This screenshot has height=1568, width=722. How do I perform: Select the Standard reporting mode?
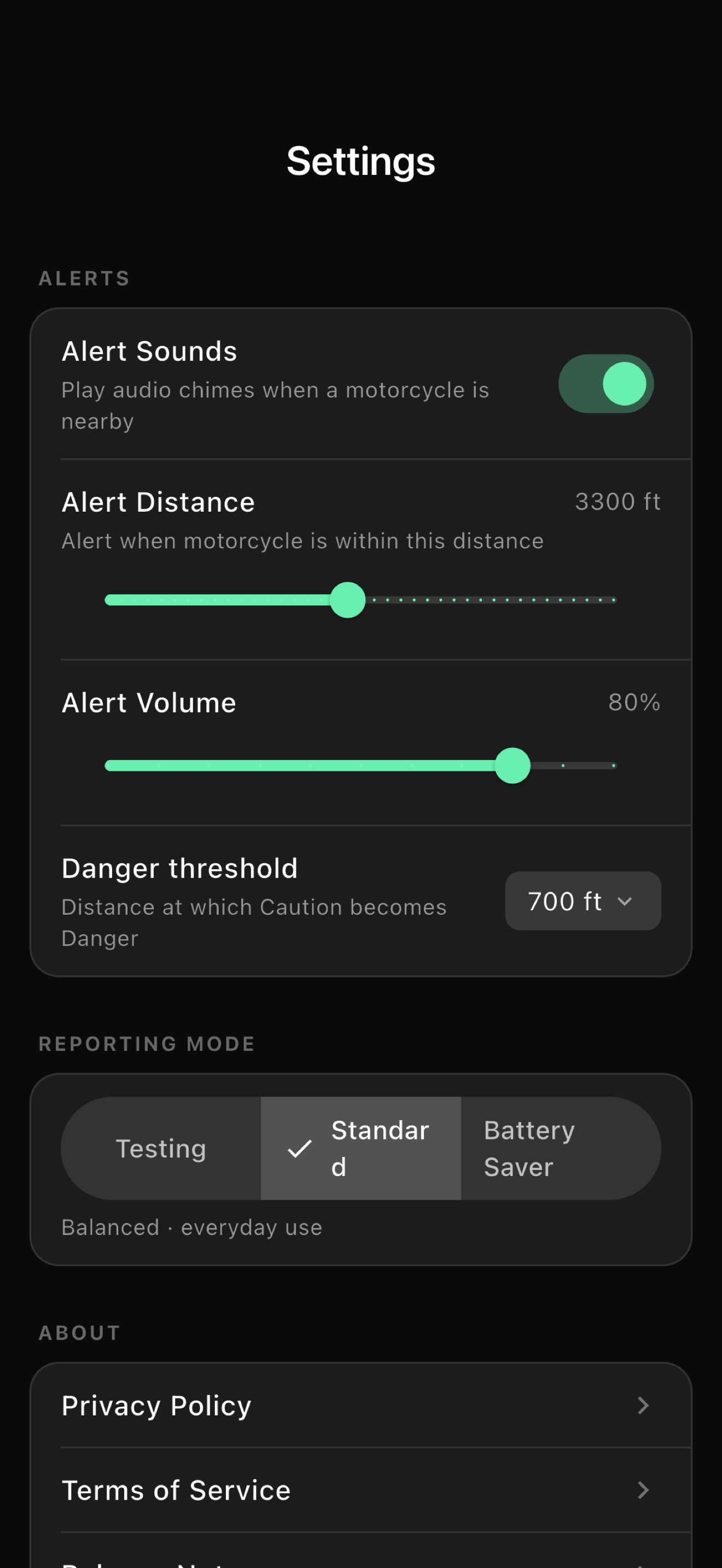pos(361,1149)
